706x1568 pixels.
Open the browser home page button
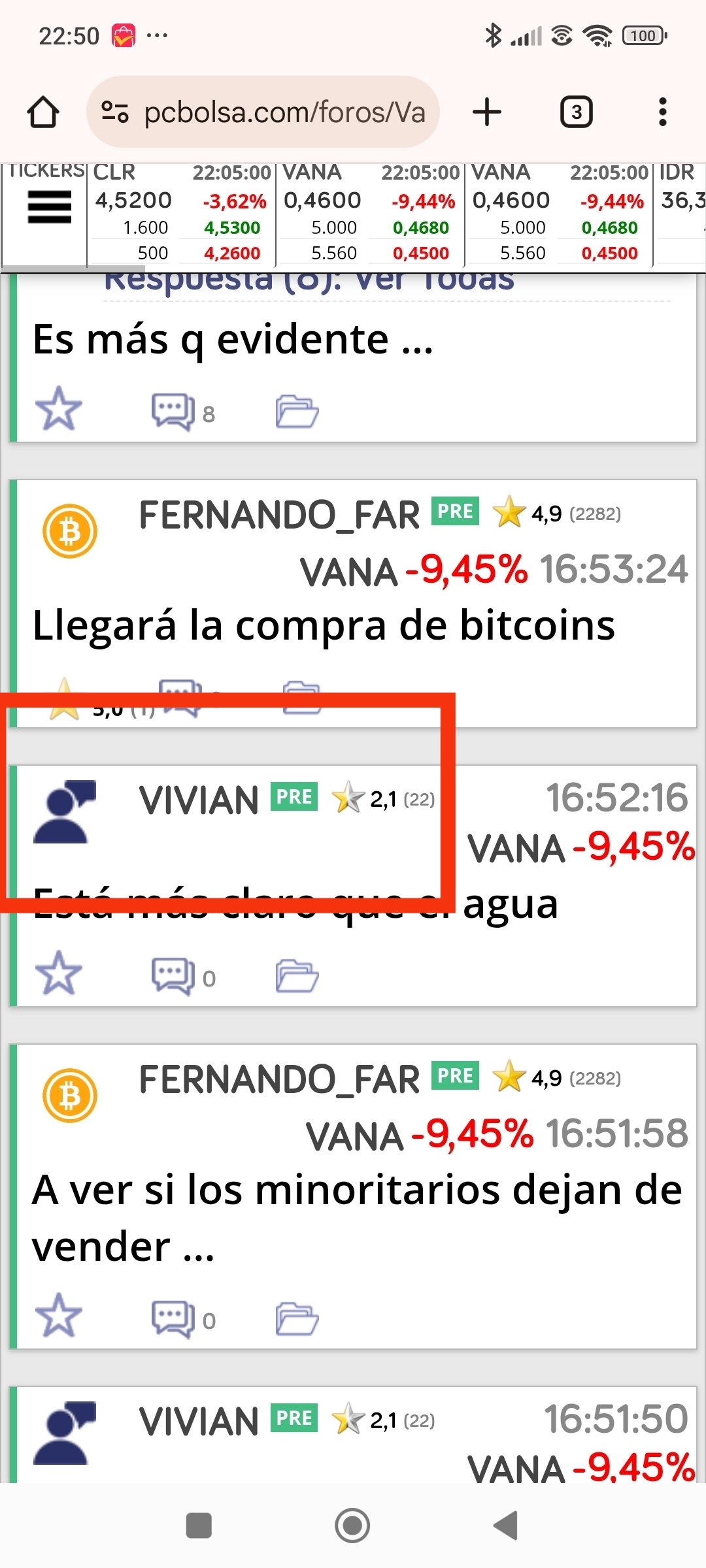[x=43, y=112]
